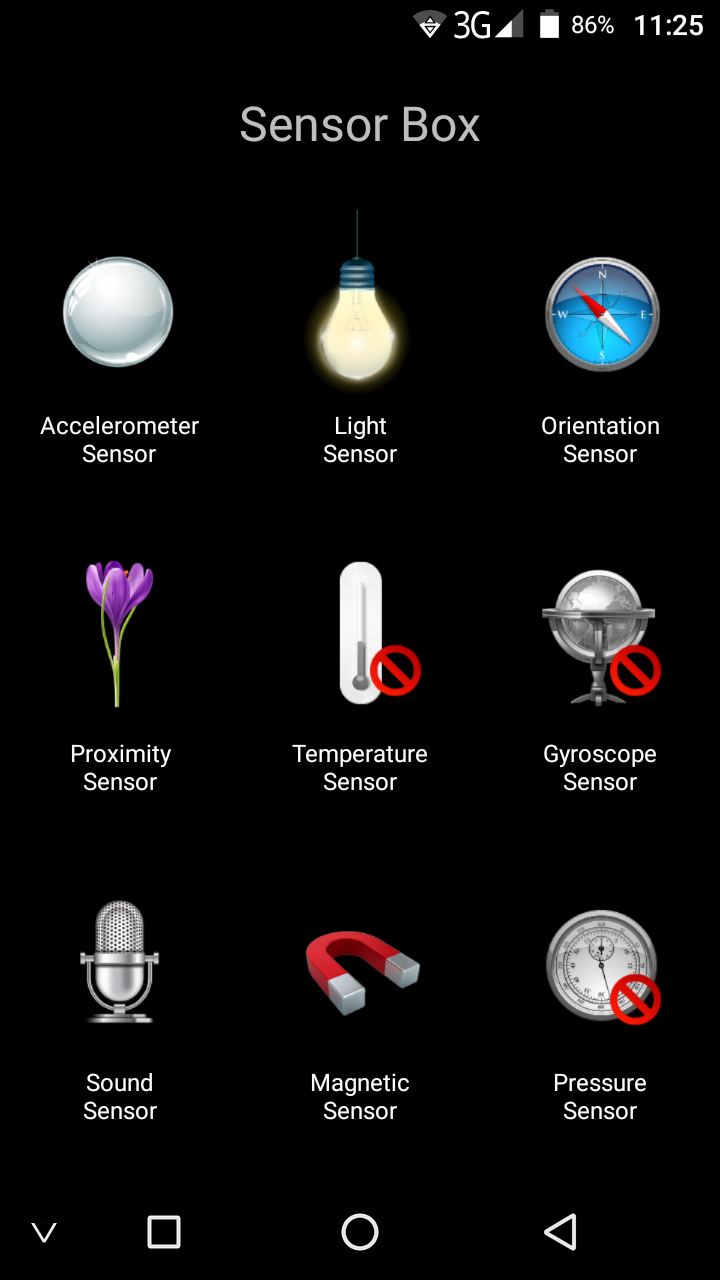Open the Magnetic Sensor magnet
Viewport: 720px width, 1280px height.
coord(361,968)
